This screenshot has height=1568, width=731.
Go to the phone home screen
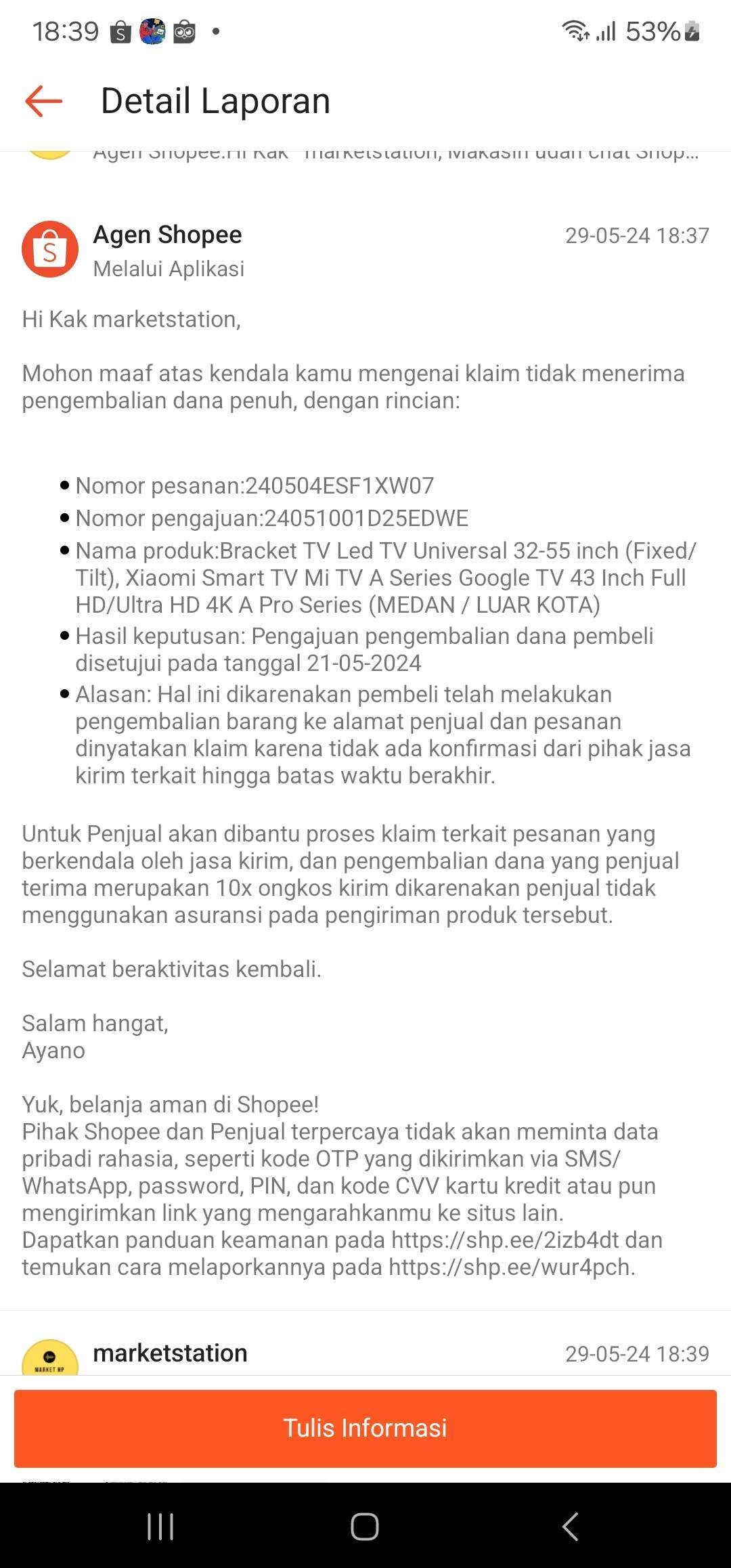tap(365, 1527)
